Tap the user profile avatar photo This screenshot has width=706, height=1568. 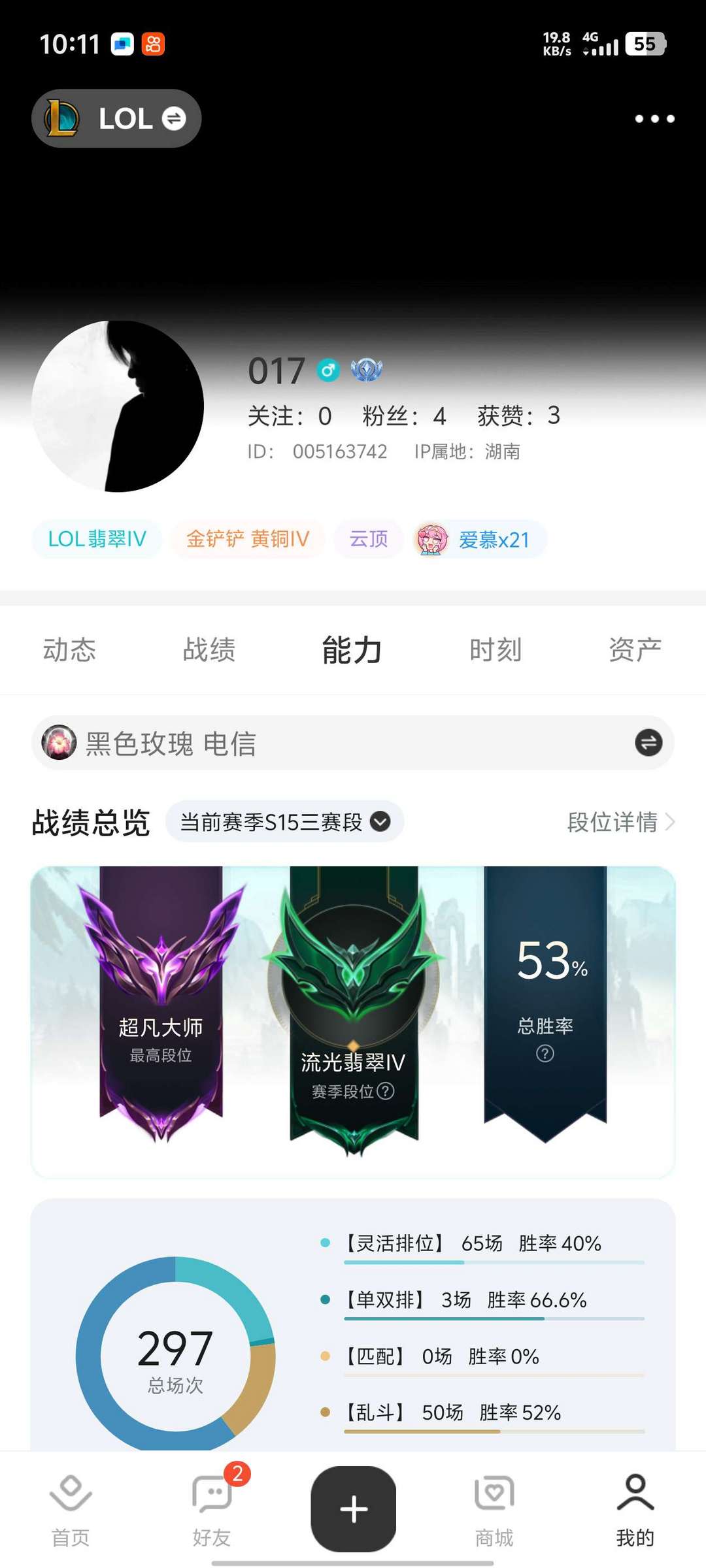119,405
